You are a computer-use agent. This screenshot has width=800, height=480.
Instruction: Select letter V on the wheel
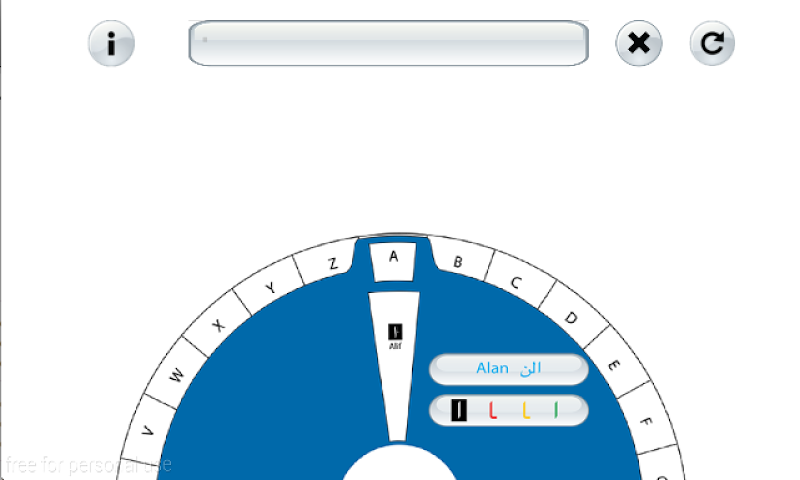[148, 431]
